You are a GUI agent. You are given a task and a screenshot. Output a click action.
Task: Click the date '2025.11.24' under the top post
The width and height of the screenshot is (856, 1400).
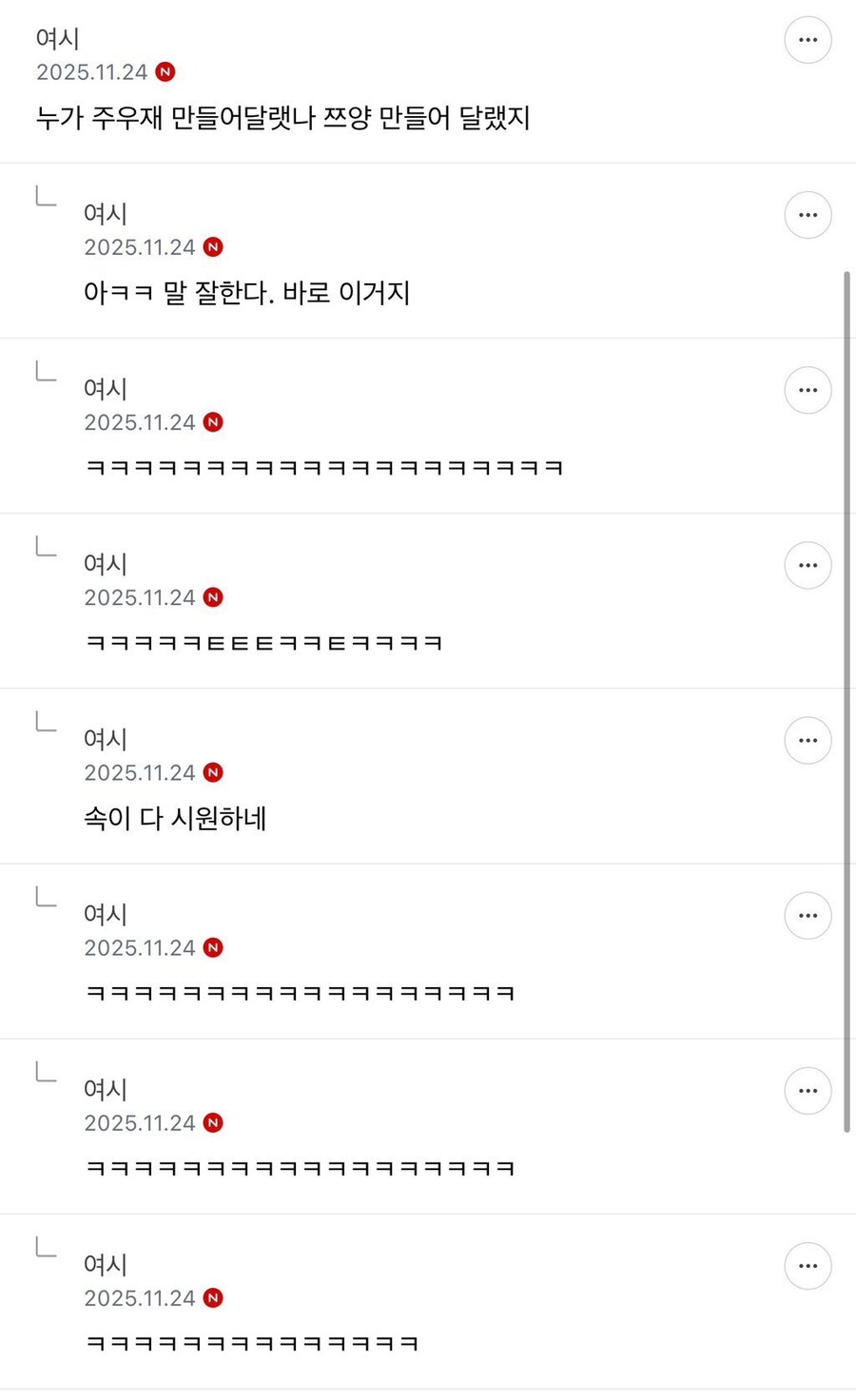pyautogui.click(x=91, y=71)
